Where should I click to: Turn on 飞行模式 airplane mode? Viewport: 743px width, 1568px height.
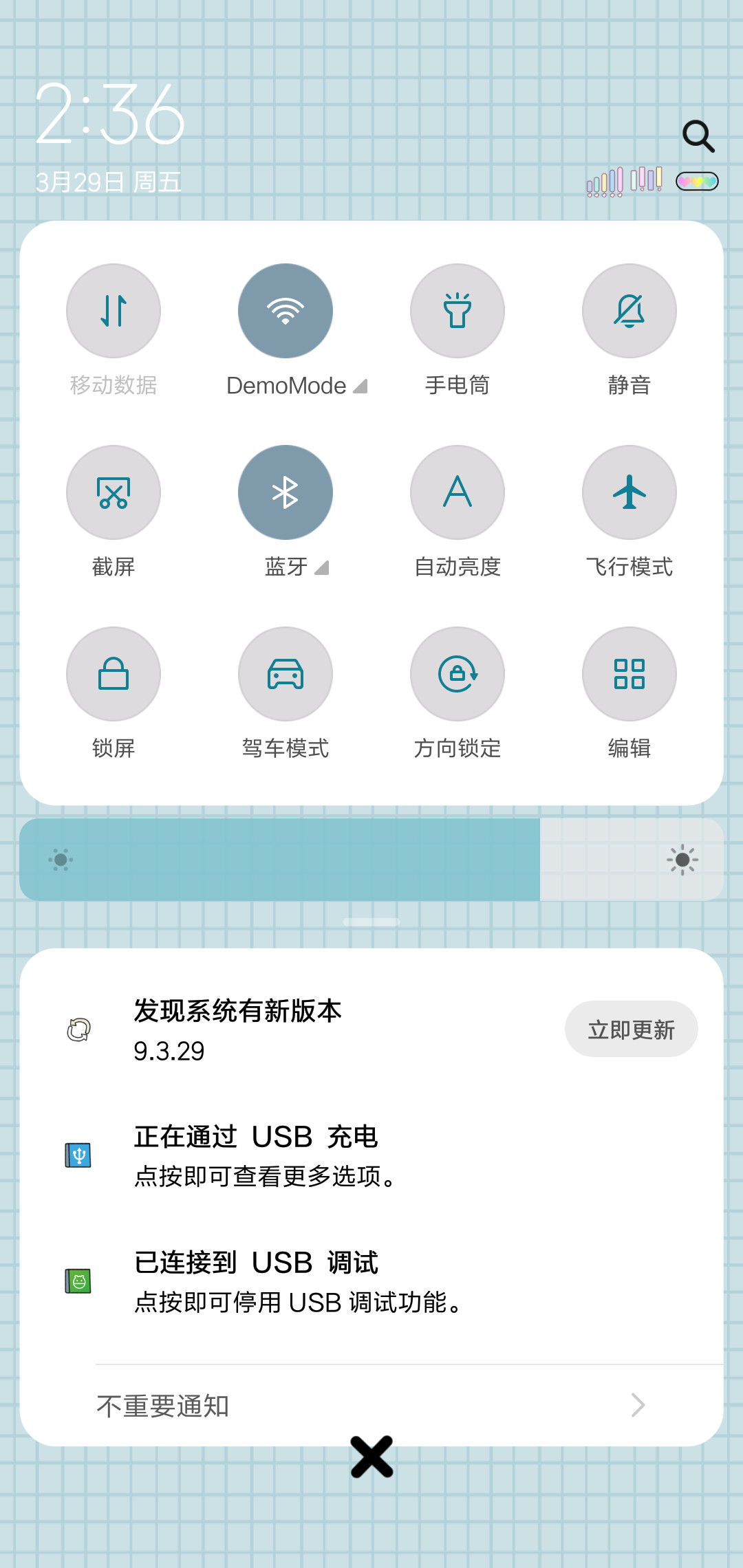click(629, 492)
